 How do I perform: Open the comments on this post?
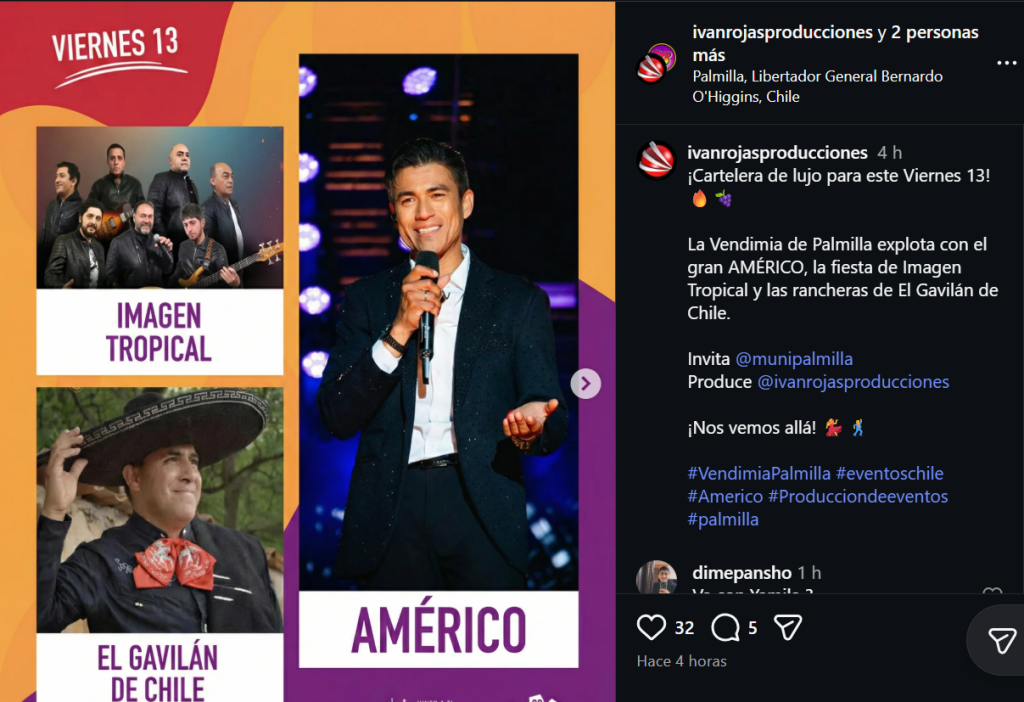(x=725, y=627)
